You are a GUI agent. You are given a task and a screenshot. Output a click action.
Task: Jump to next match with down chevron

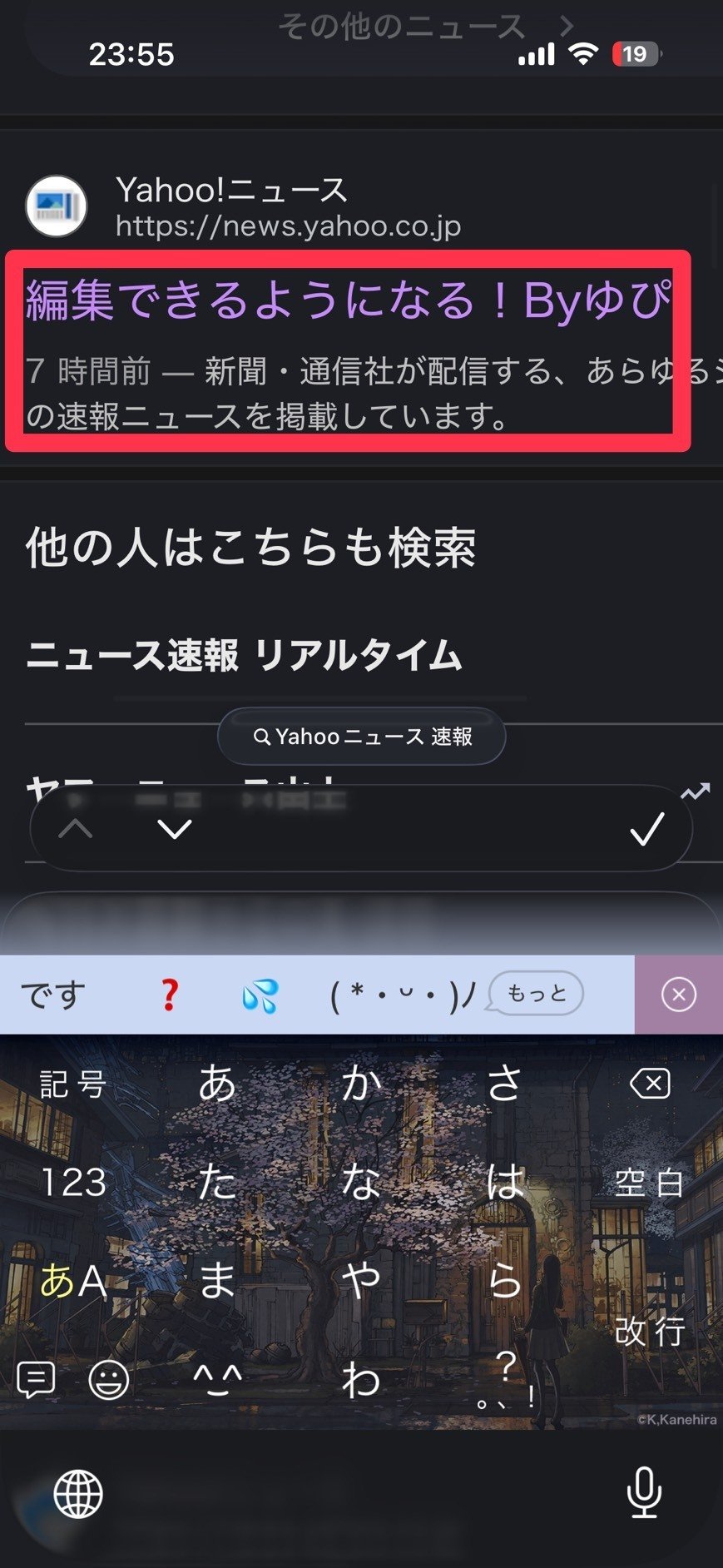172,831
